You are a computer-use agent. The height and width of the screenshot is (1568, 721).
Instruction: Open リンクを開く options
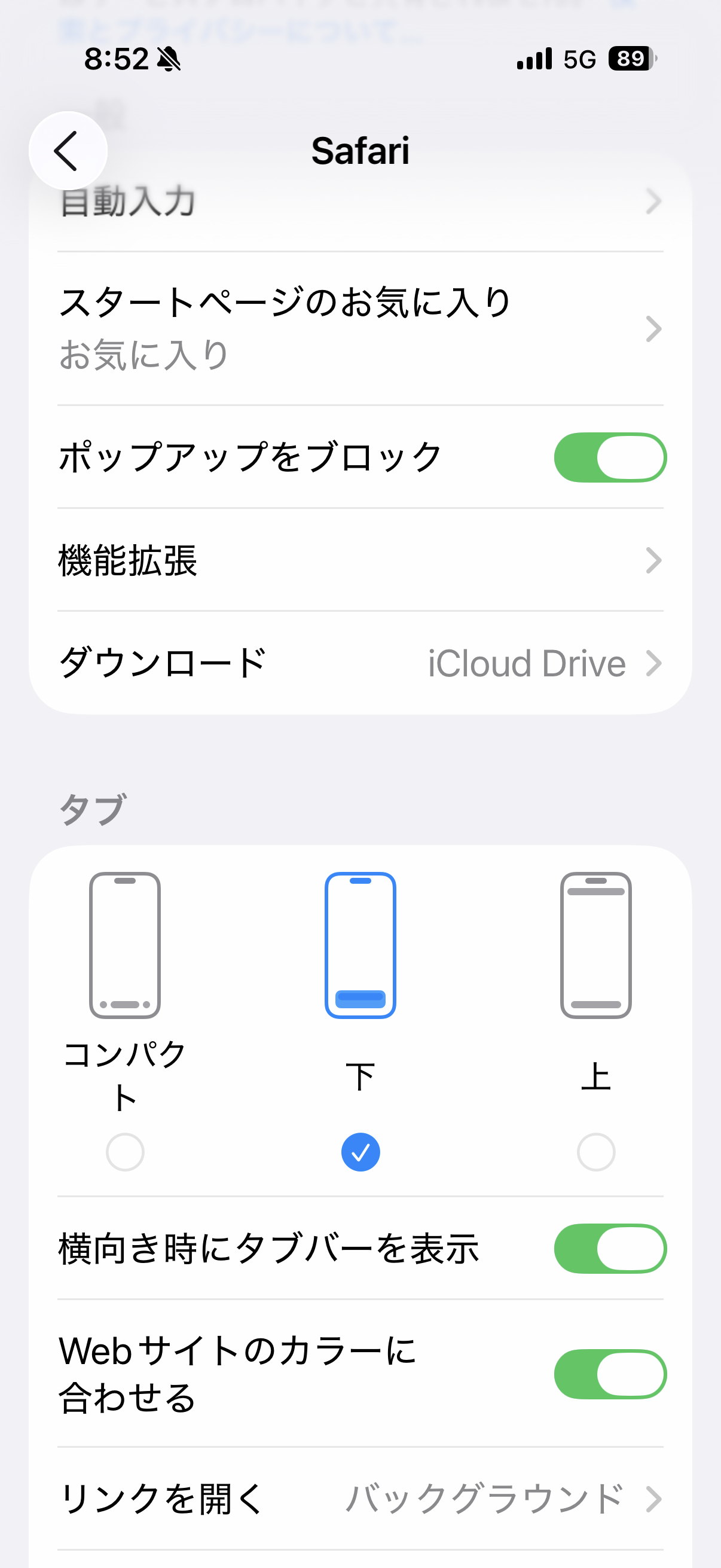point(359,1498)
